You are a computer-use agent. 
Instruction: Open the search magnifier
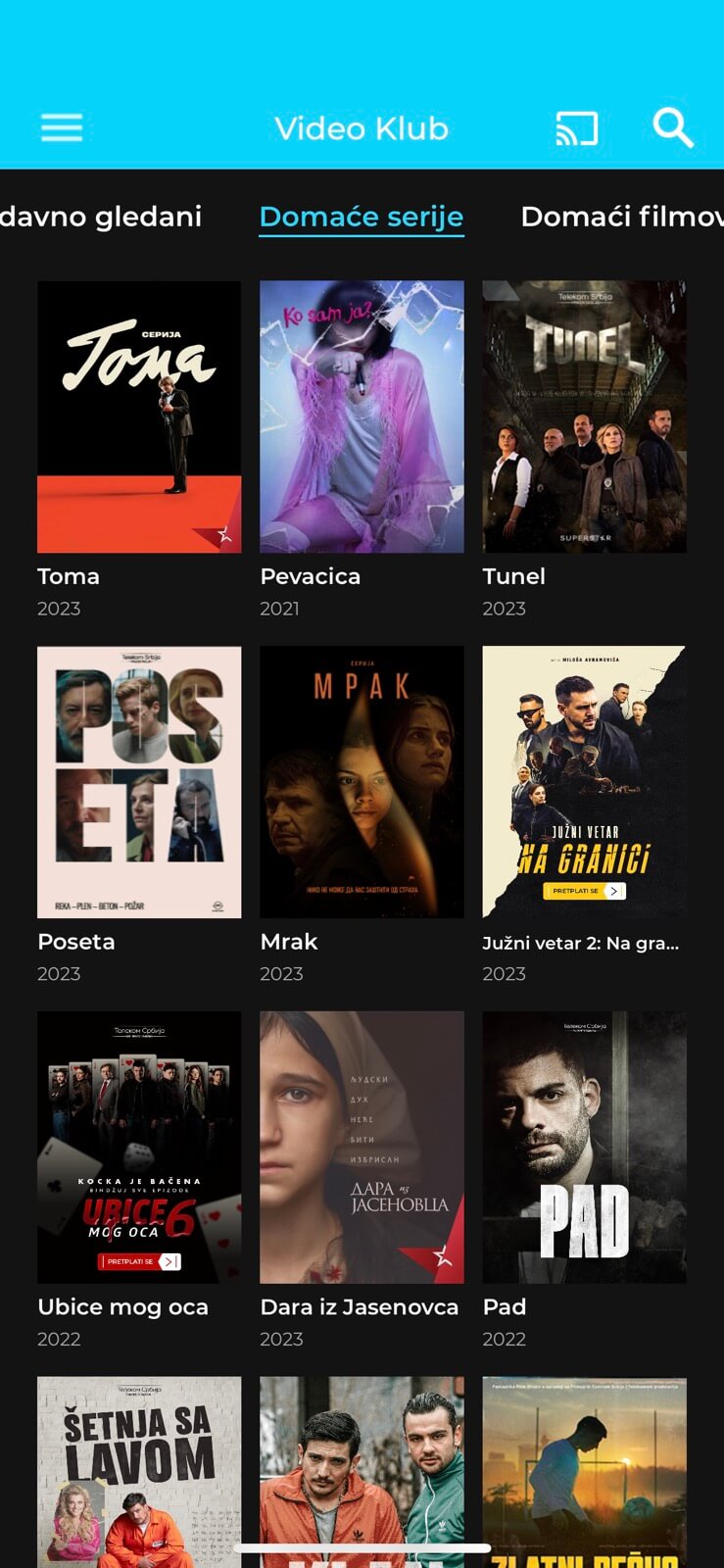point(673,127)
